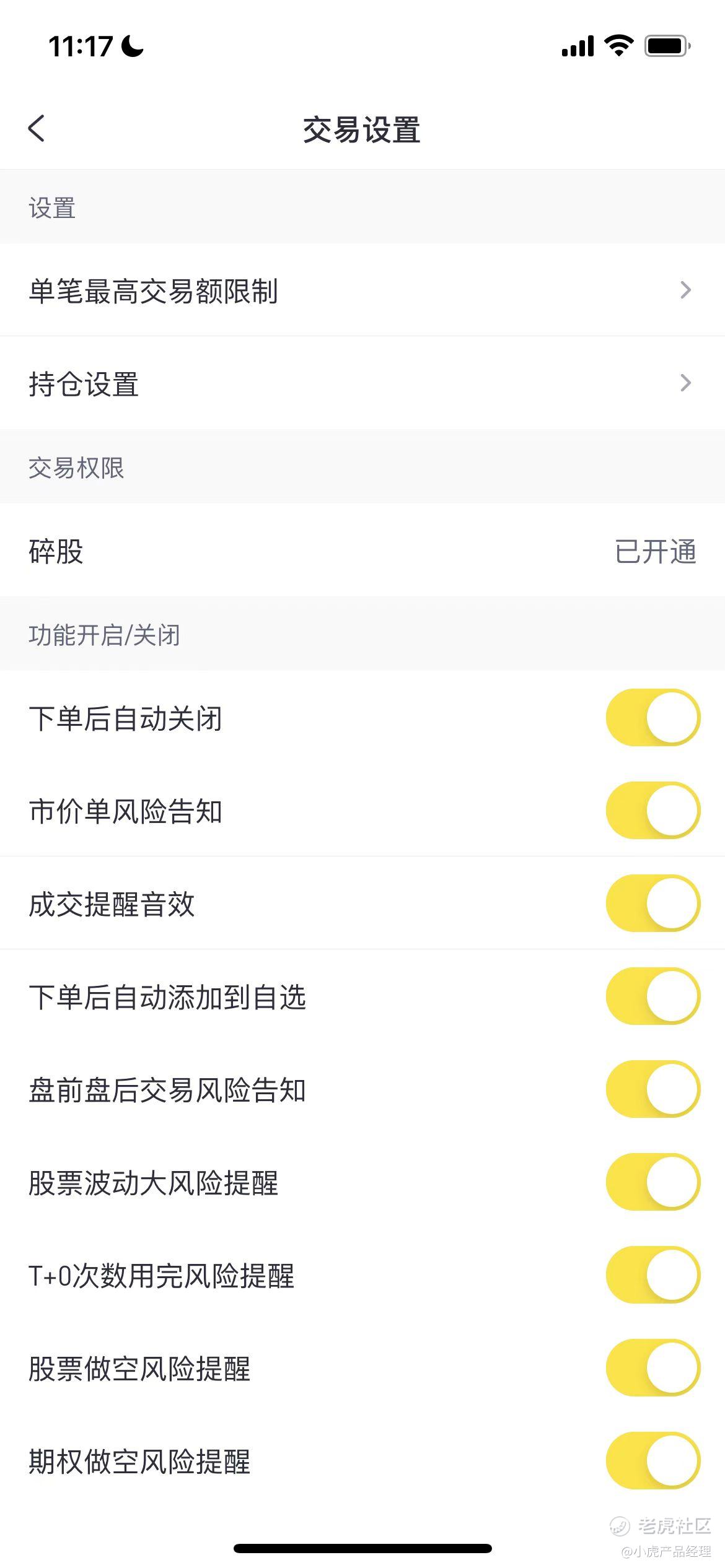Open 碎股 trading permission row

tap(362, 551)
